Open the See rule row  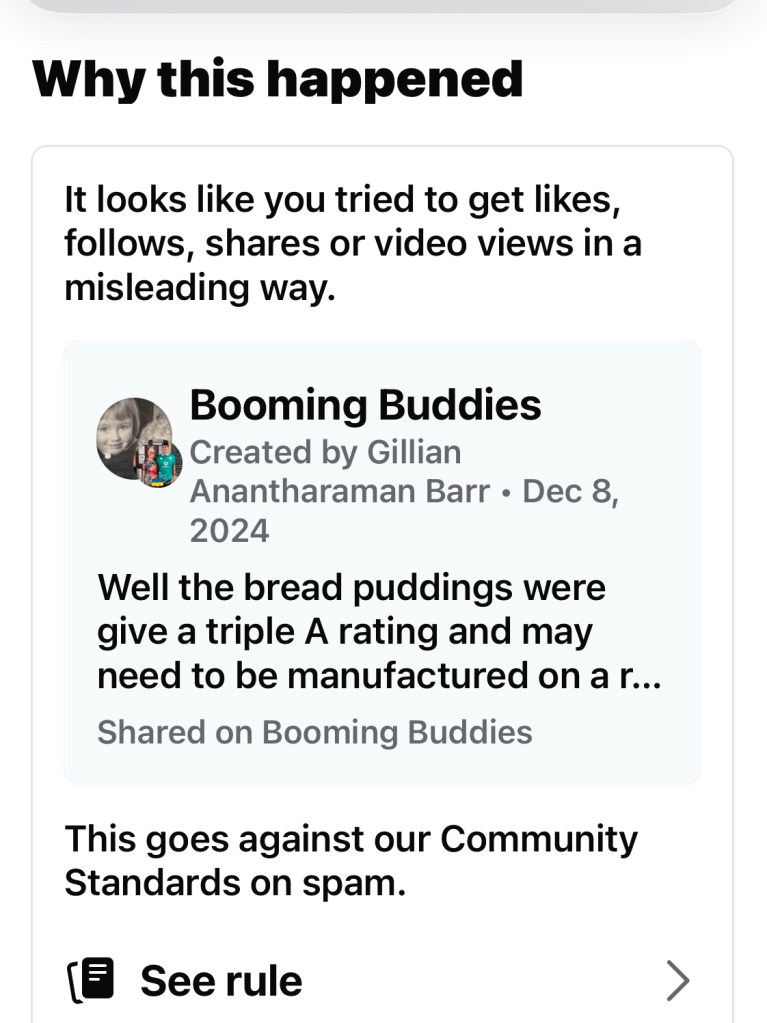tap(380, 981)
